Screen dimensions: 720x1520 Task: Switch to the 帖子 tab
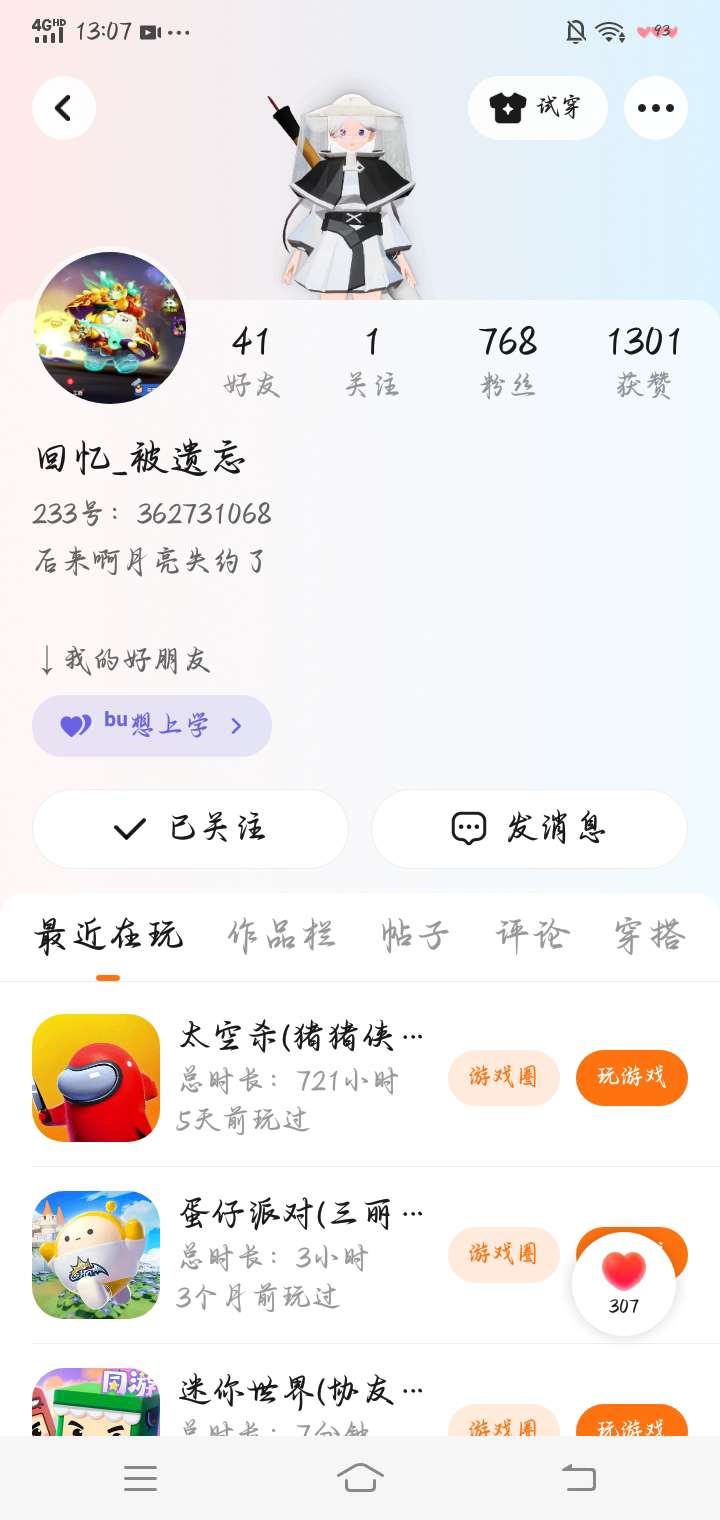click(415, 936)
